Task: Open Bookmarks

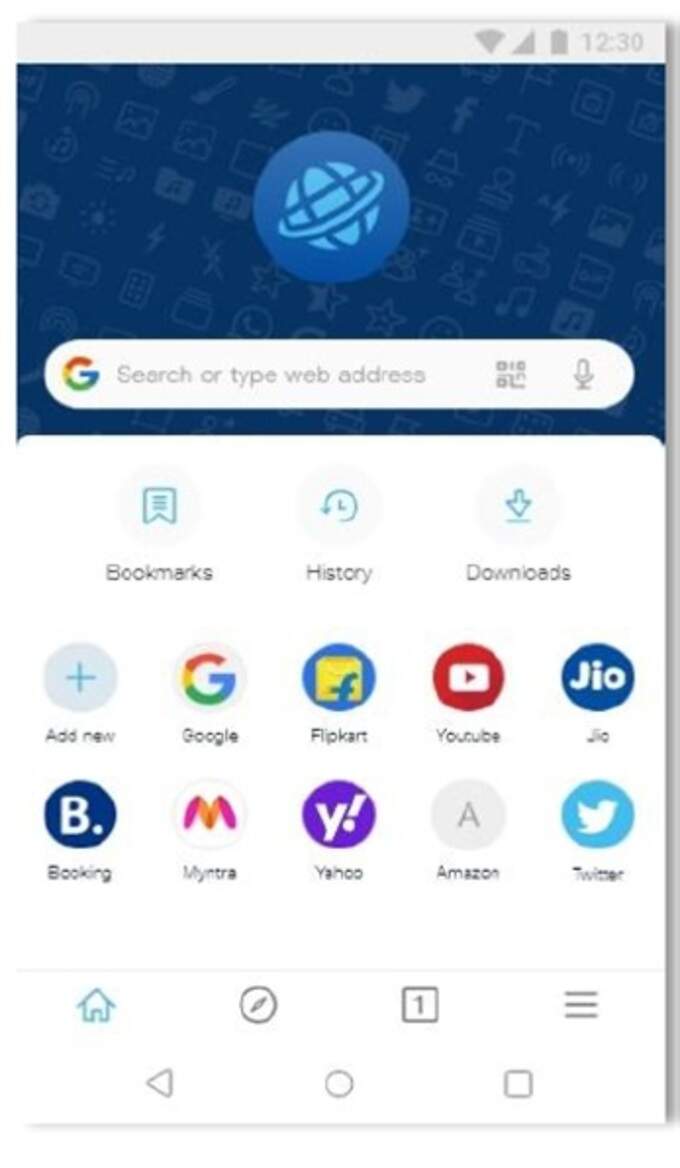Action: click(159, 508)
